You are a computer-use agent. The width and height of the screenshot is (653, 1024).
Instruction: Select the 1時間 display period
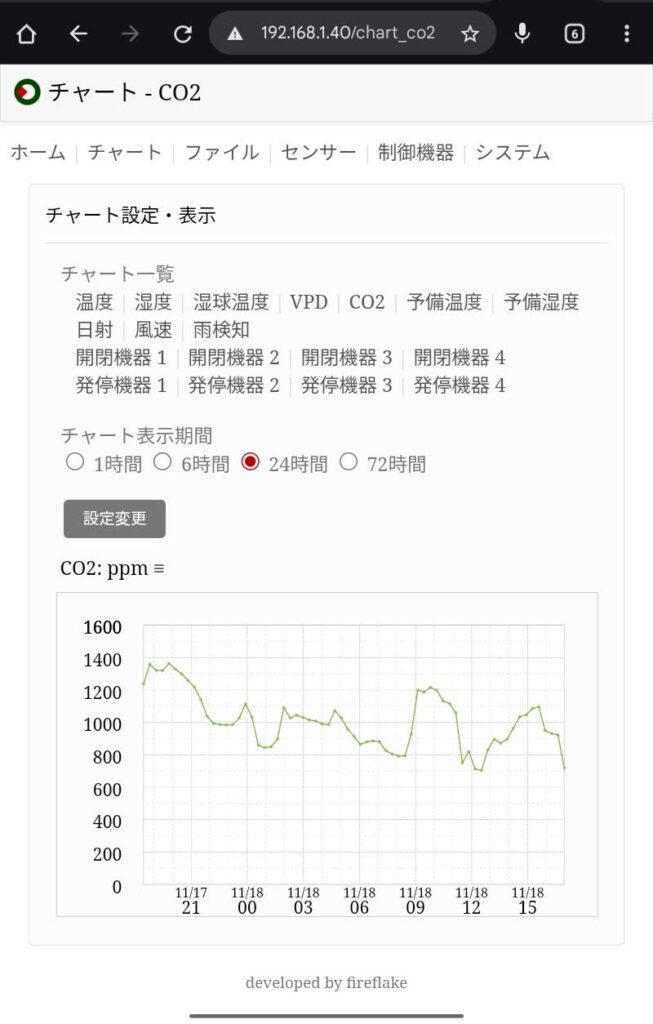74,462
